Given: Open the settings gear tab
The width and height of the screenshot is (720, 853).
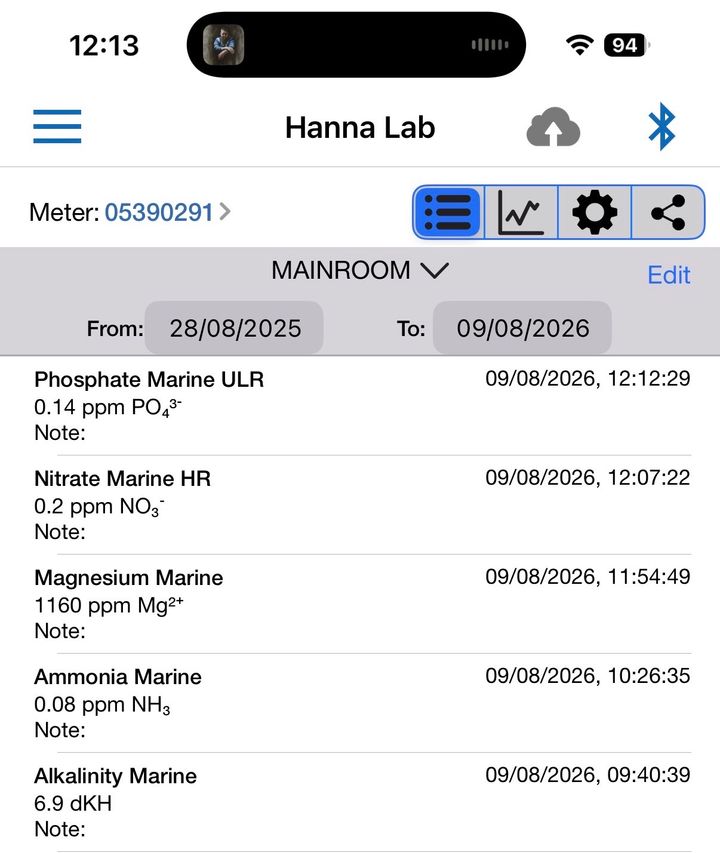Looking at the screenshot, I should [x=594, y=212].
